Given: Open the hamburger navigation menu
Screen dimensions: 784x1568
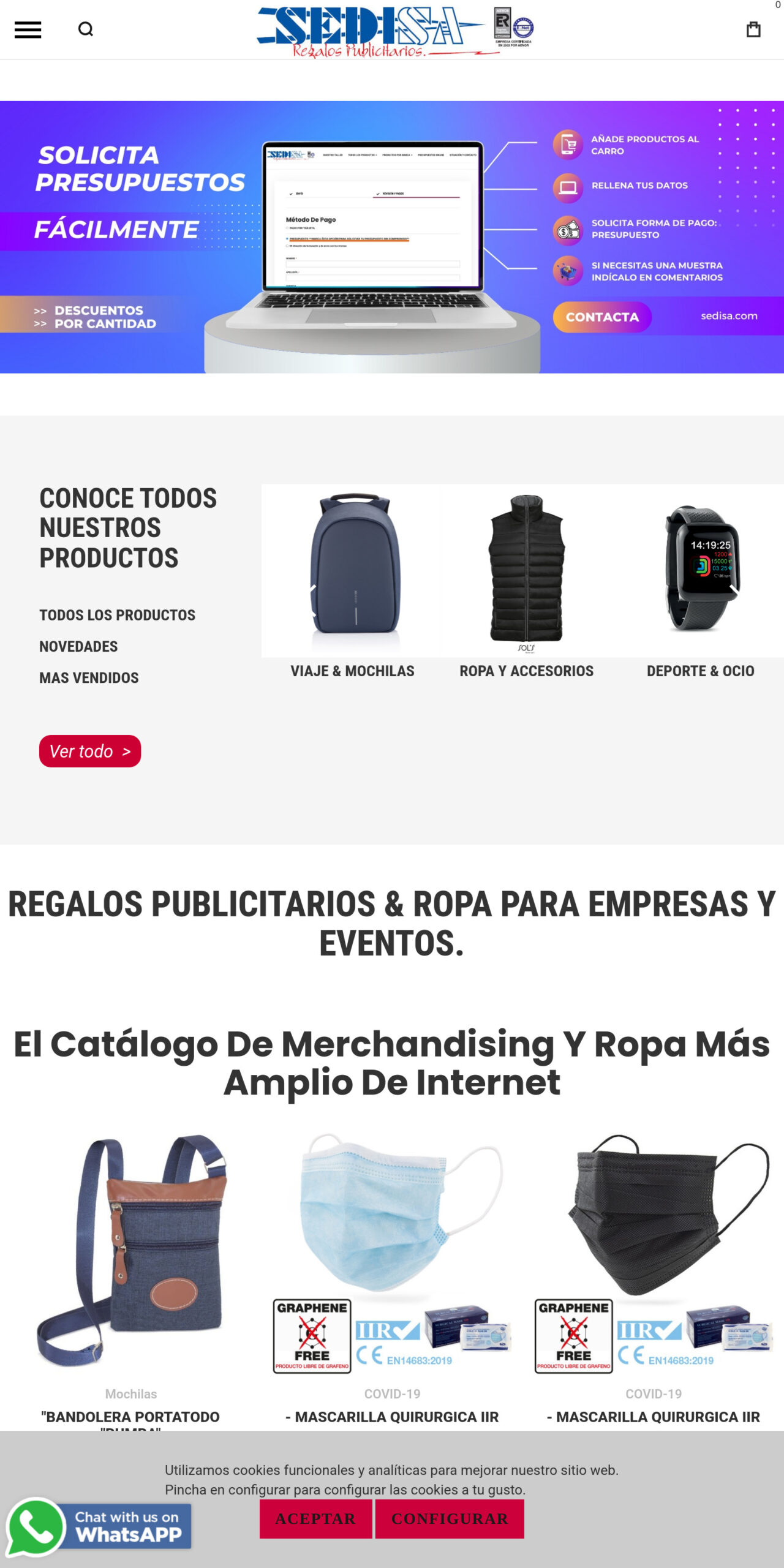Looking at the screenshot, I should click(x=29, y=29).
